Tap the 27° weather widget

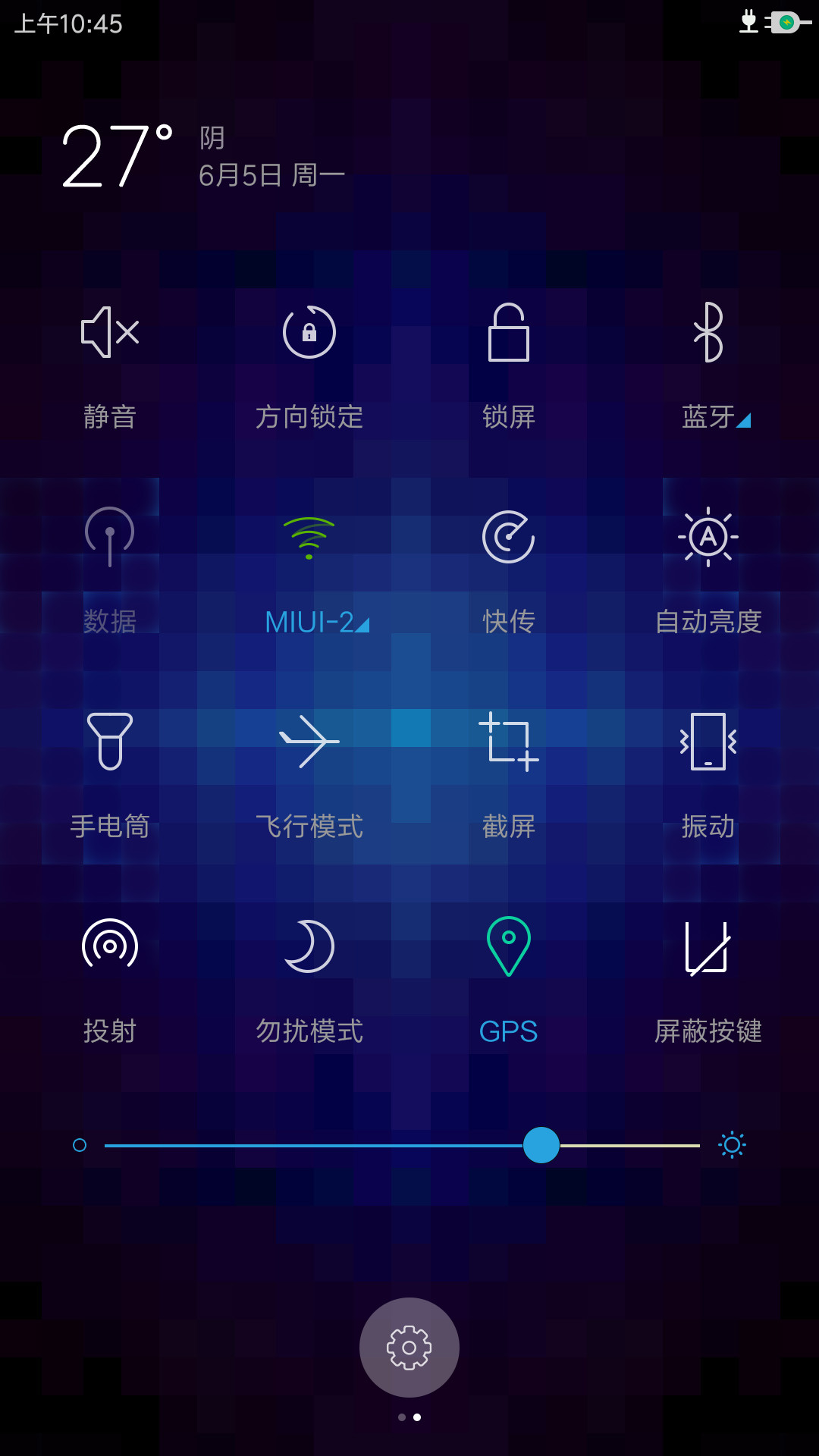202,157
